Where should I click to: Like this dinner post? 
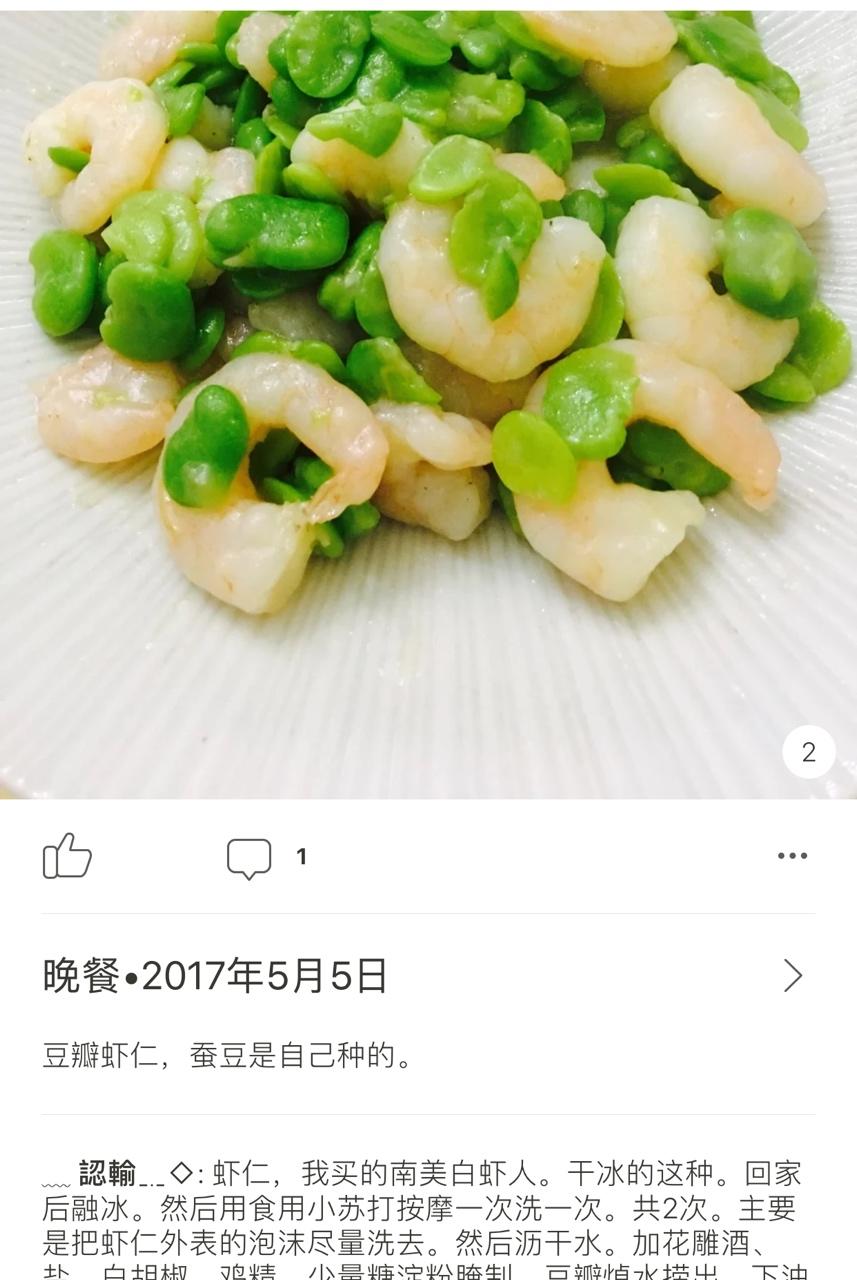click(x=67, y=856)
